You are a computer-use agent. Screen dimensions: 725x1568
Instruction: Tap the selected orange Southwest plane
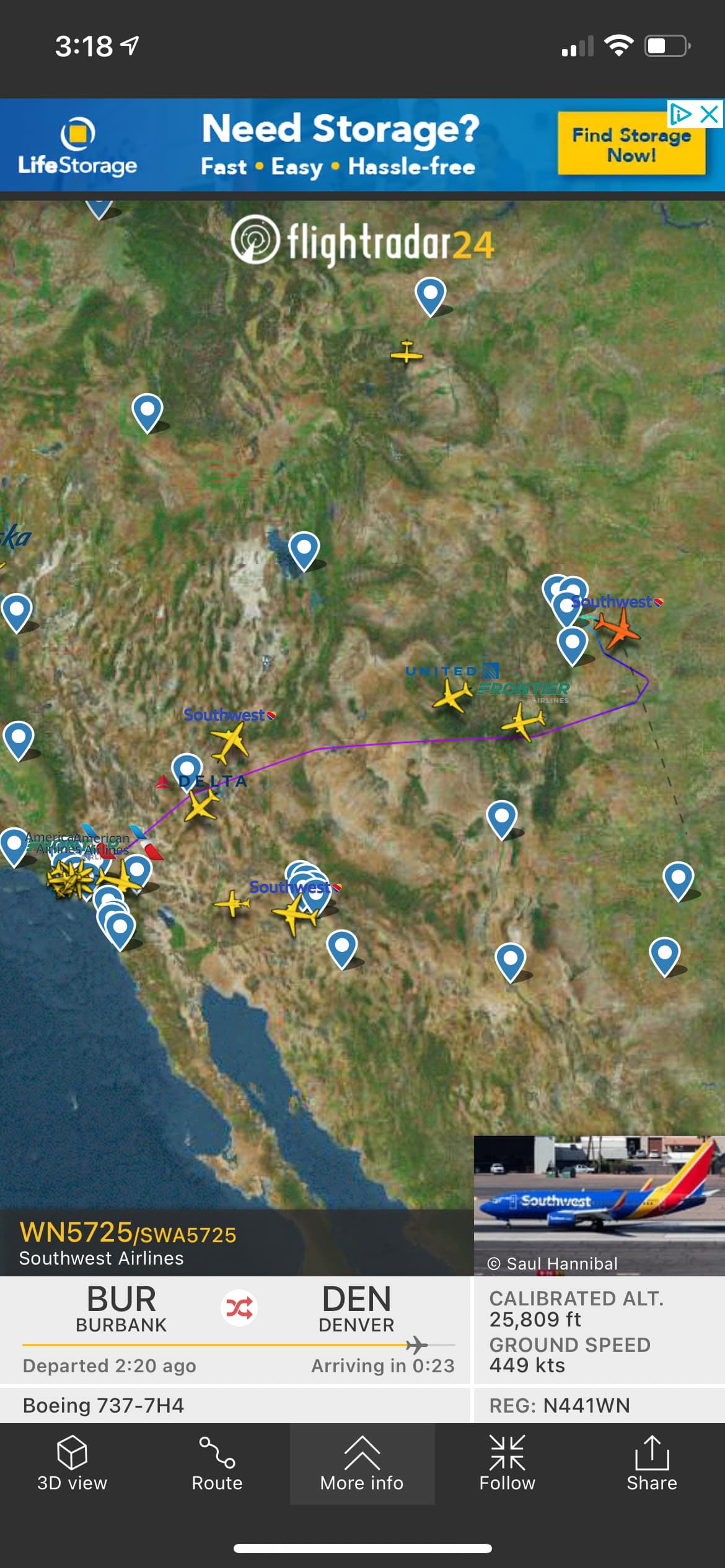(617, 629)
